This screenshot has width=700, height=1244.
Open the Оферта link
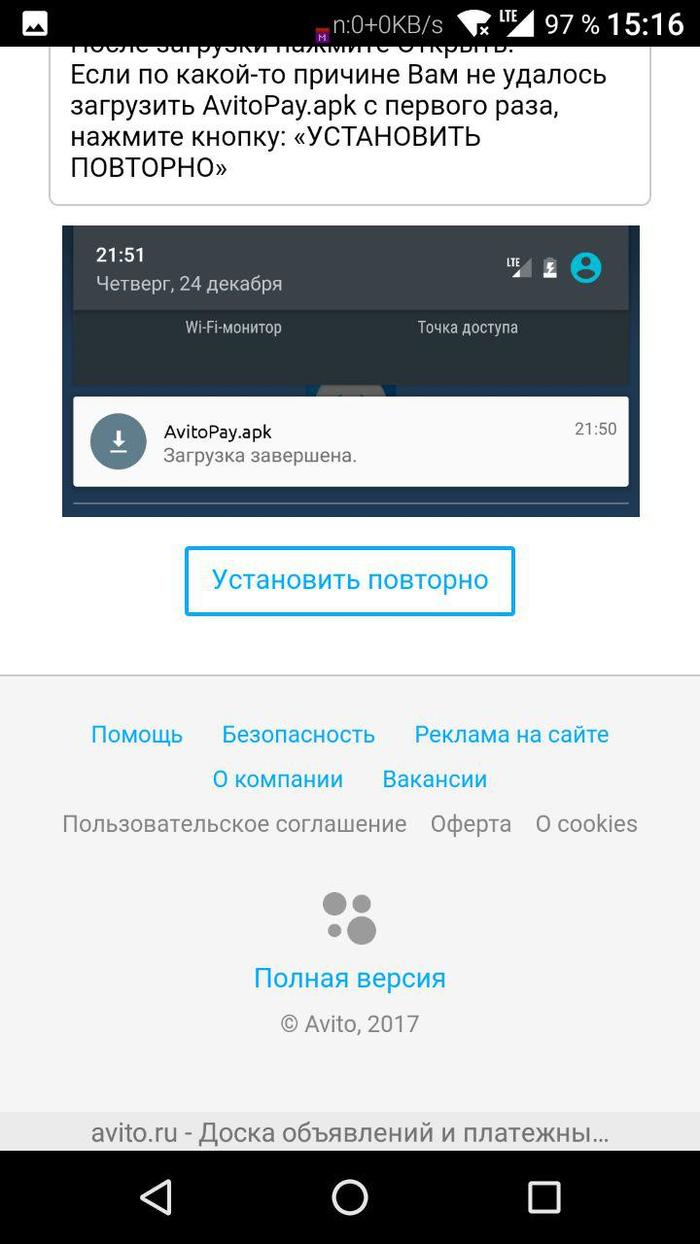pos(470,824)
